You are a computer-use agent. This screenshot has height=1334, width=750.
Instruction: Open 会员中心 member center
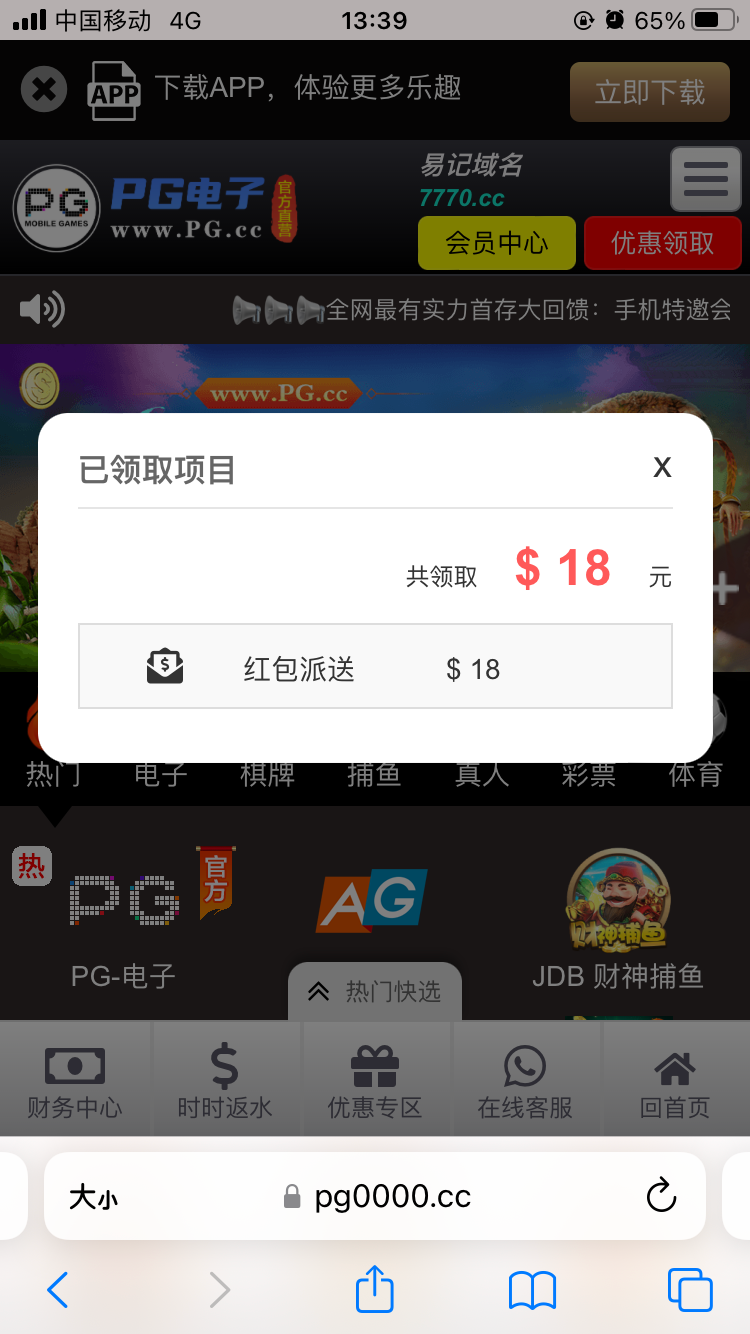pos(496,242)
